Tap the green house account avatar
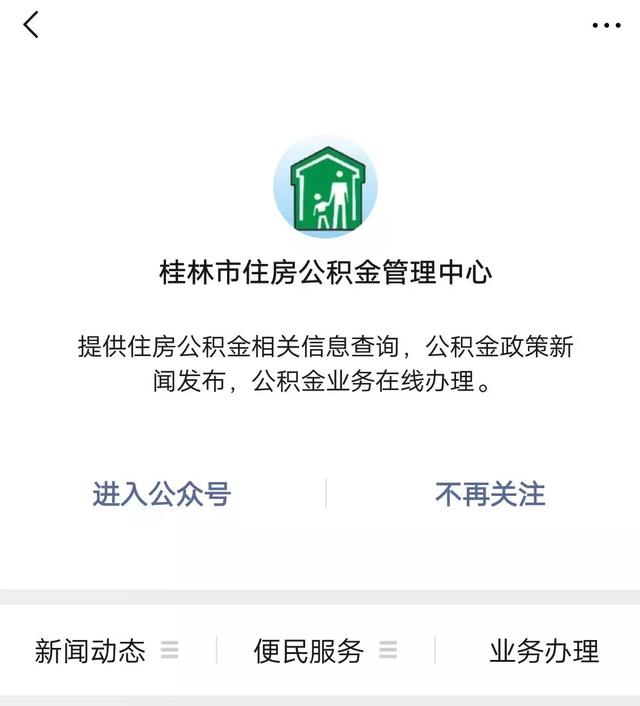Viewport: 640px width, 706px height. coord(325,187)
